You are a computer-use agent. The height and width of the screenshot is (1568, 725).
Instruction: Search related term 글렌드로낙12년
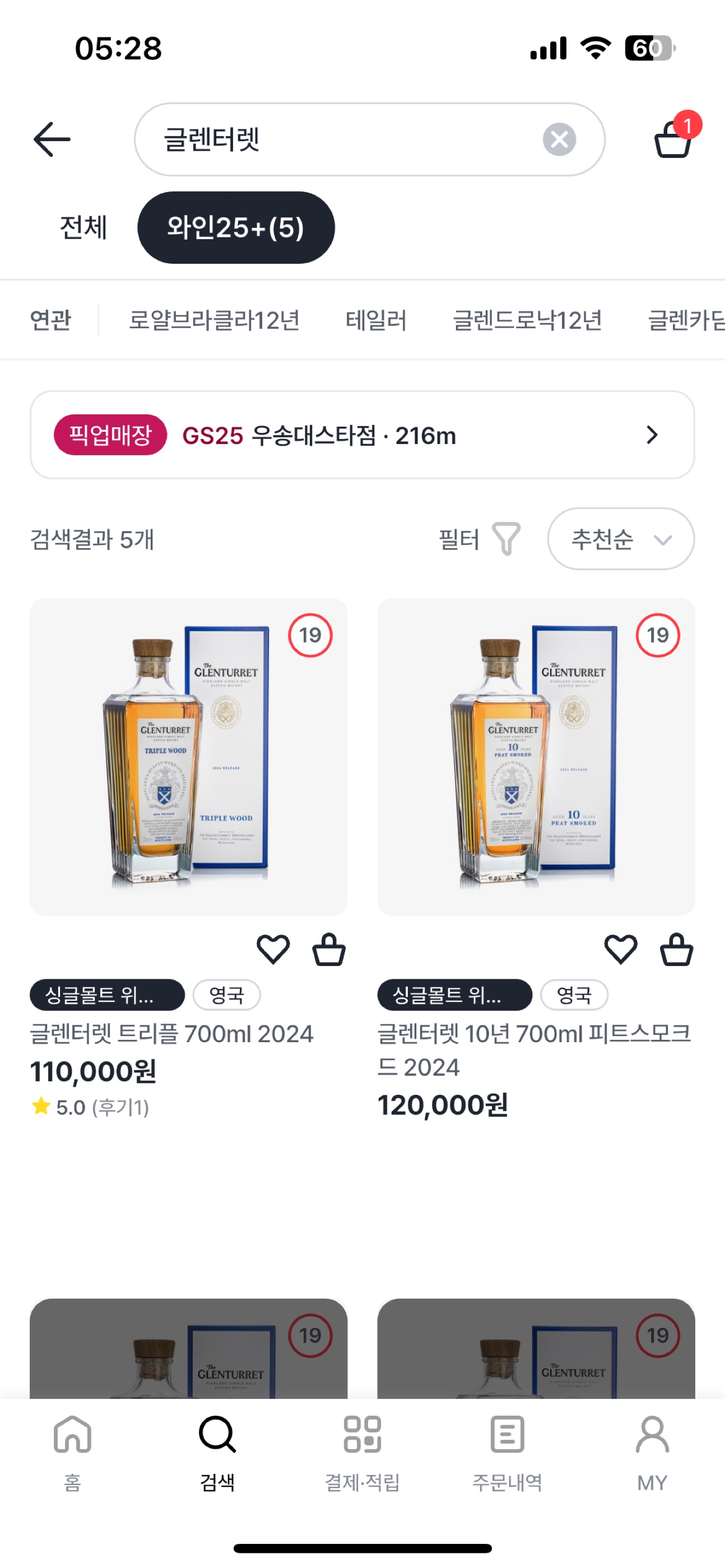pyautogui.click(x=527, y=320)
